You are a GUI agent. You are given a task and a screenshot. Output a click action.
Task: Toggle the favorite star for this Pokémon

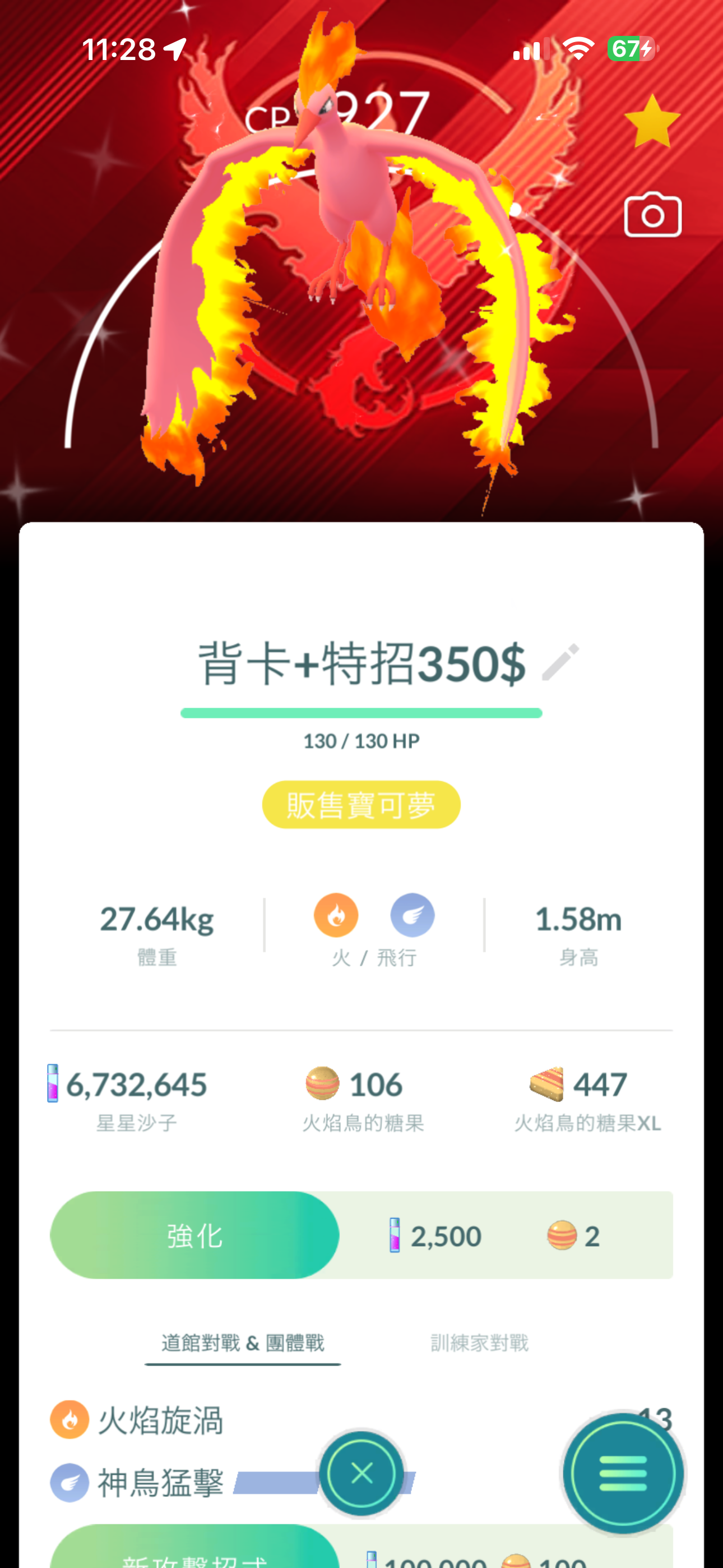click(x=652, y=122)
